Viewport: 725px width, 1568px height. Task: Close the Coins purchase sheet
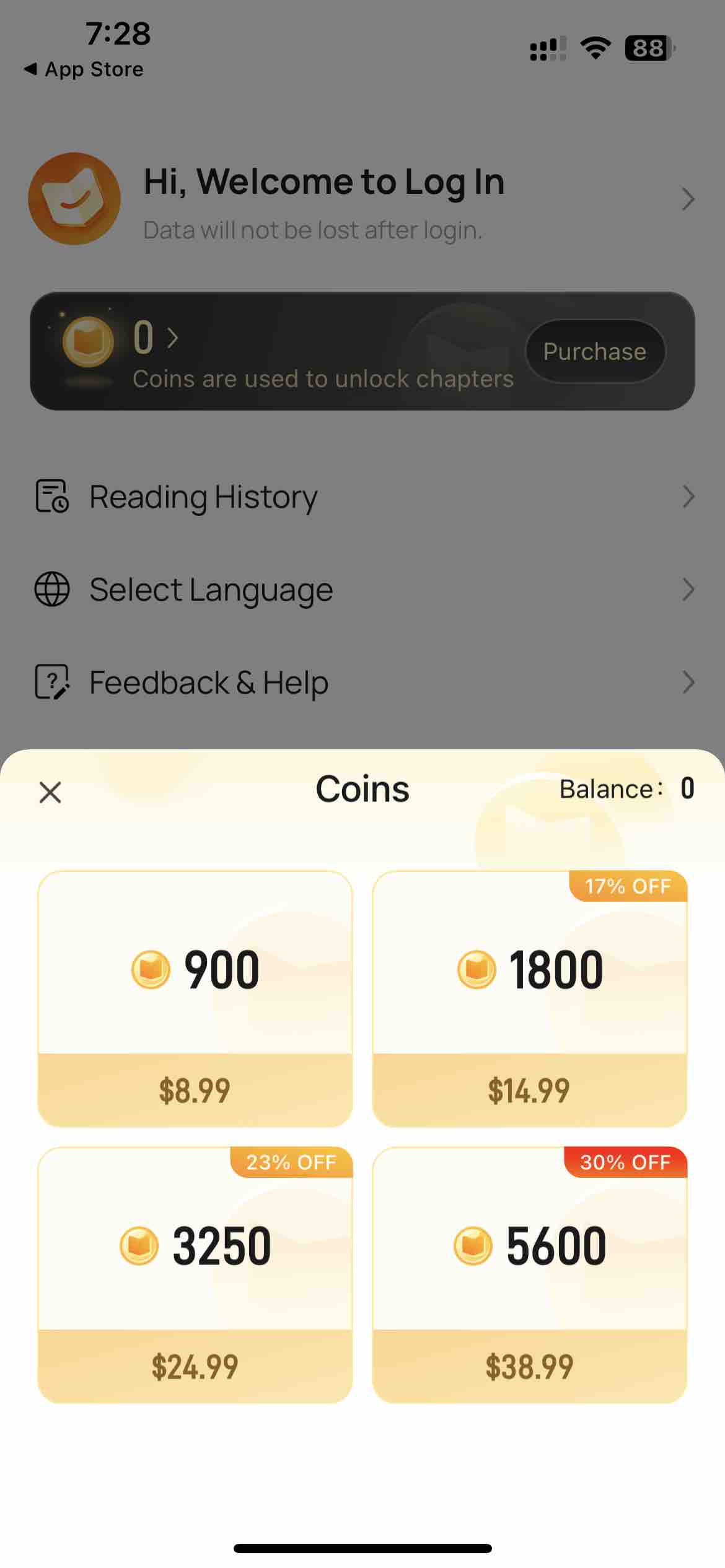pos(50,793)
